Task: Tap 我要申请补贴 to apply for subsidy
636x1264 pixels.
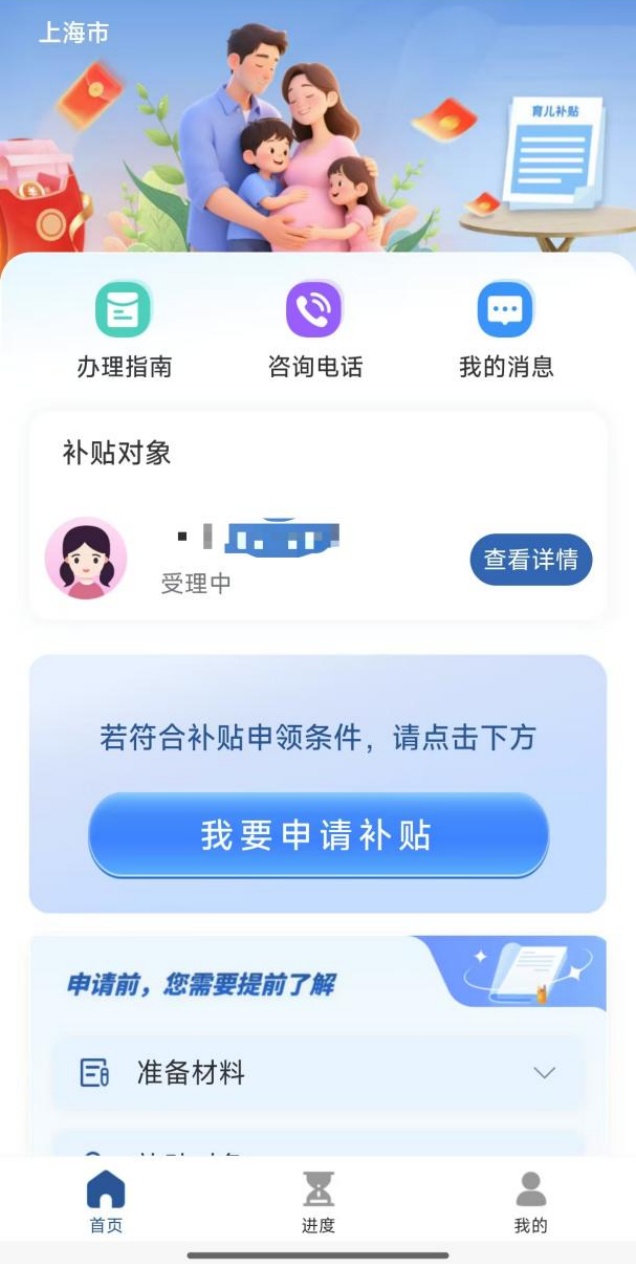Action: click(318, 835)
